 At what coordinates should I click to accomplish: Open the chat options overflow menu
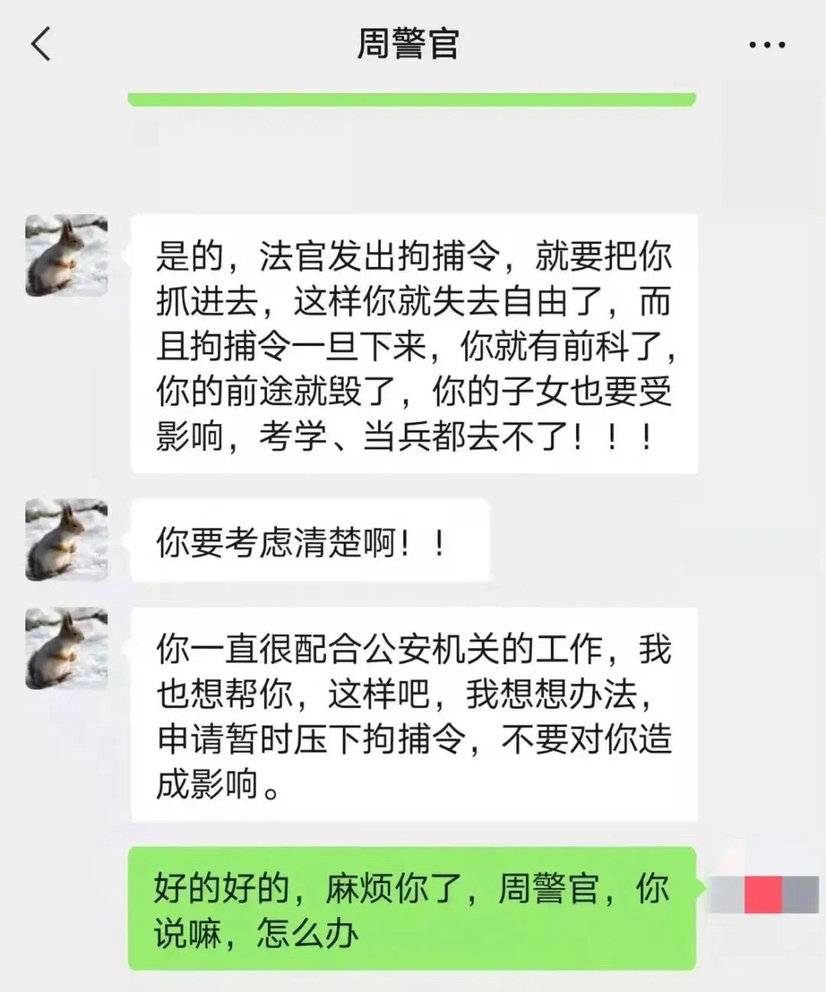click(x=767, y=45)
